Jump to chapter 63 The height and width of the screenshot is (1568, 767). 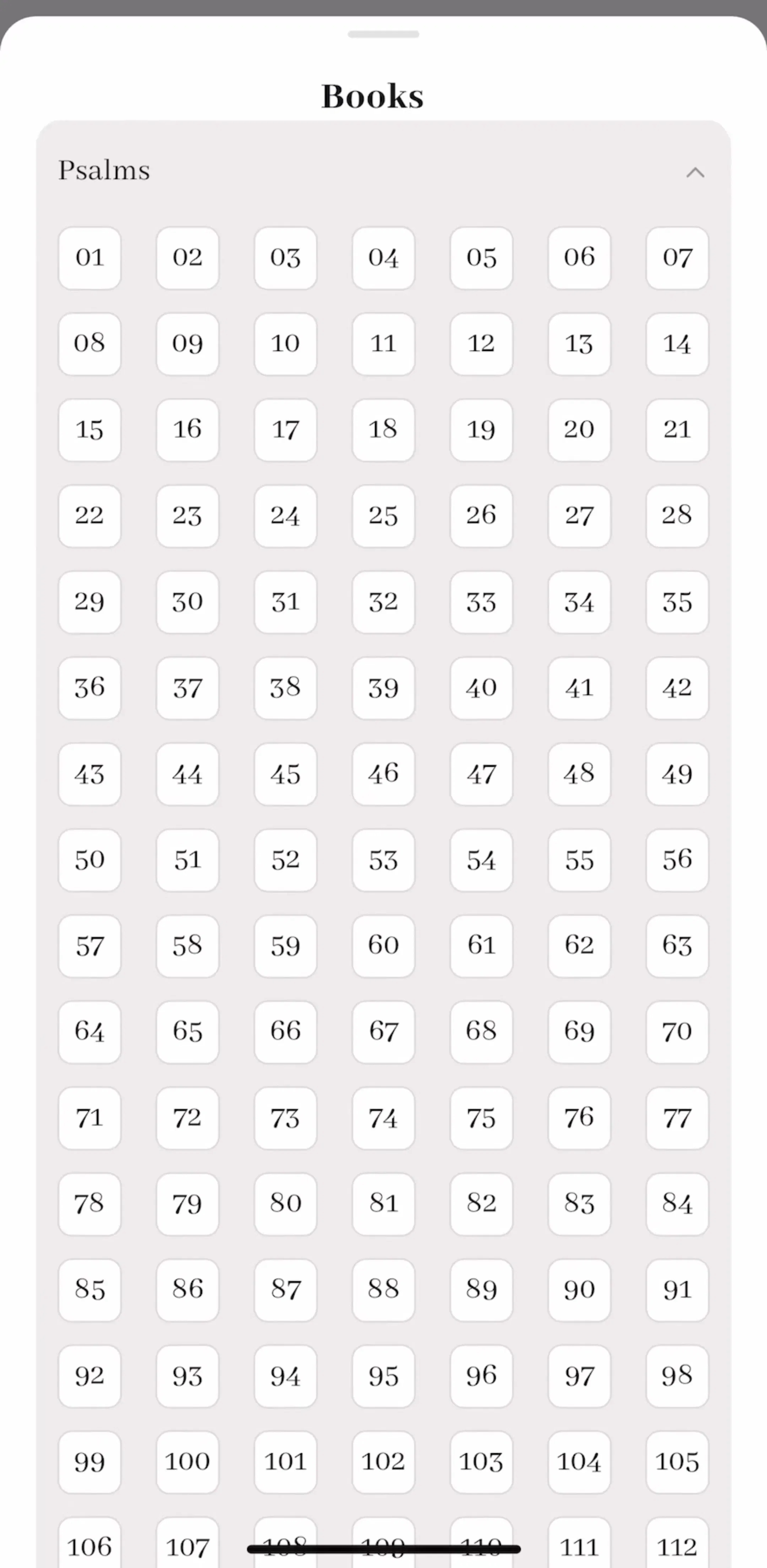(x=677, y=946)
